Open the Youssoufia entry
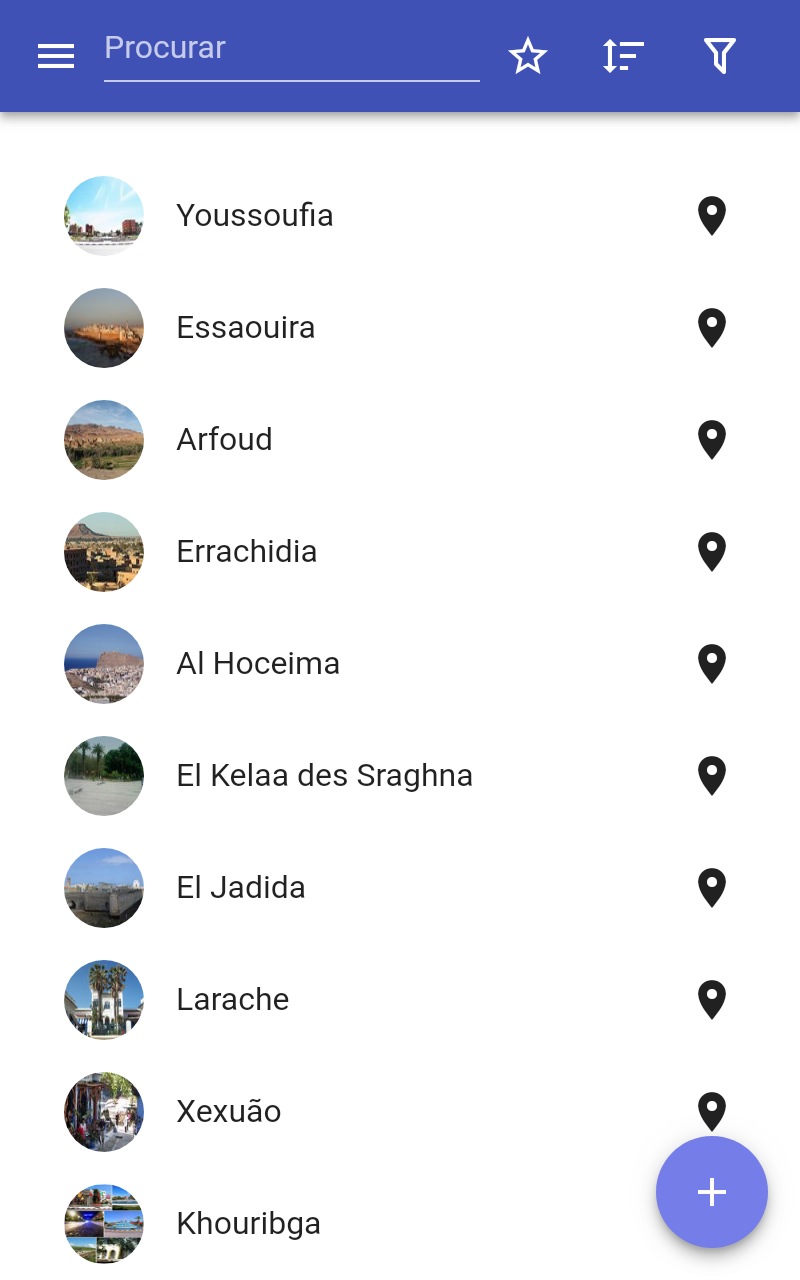Screen dimensions: 800x1280 [255, 216]
